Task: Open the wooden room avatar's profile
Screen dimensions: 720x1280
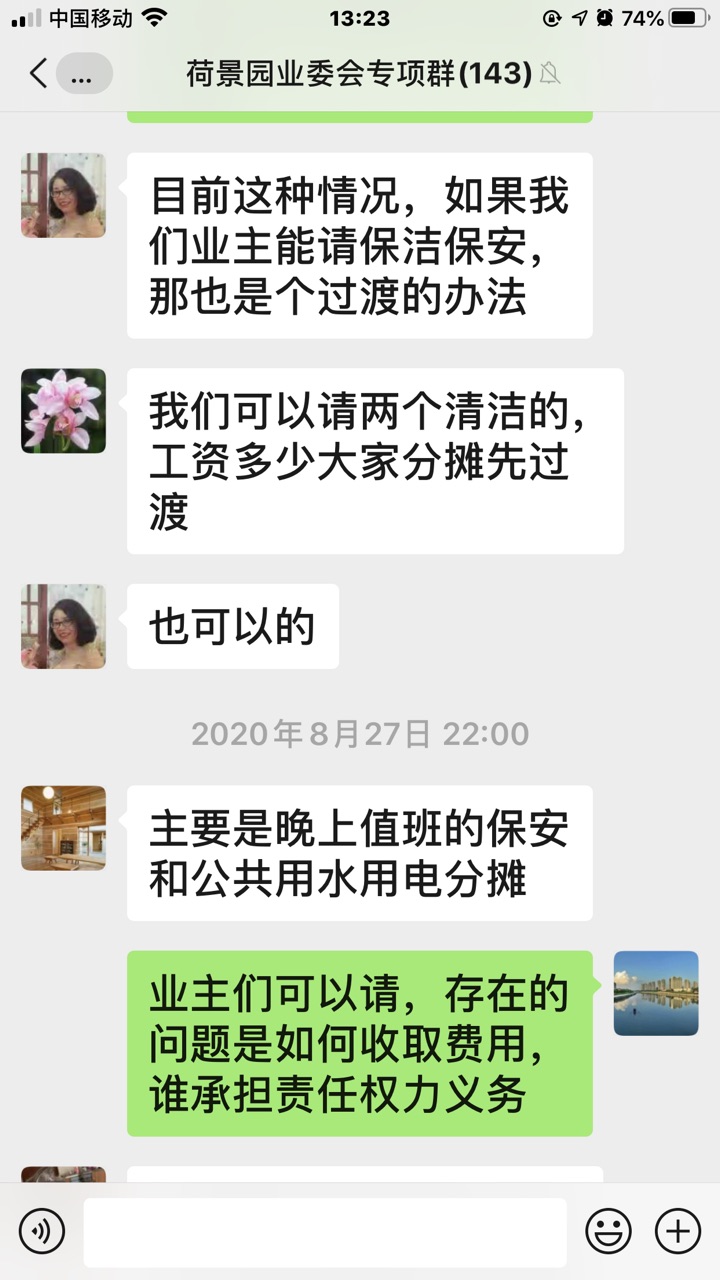Action: click(63, 827)
